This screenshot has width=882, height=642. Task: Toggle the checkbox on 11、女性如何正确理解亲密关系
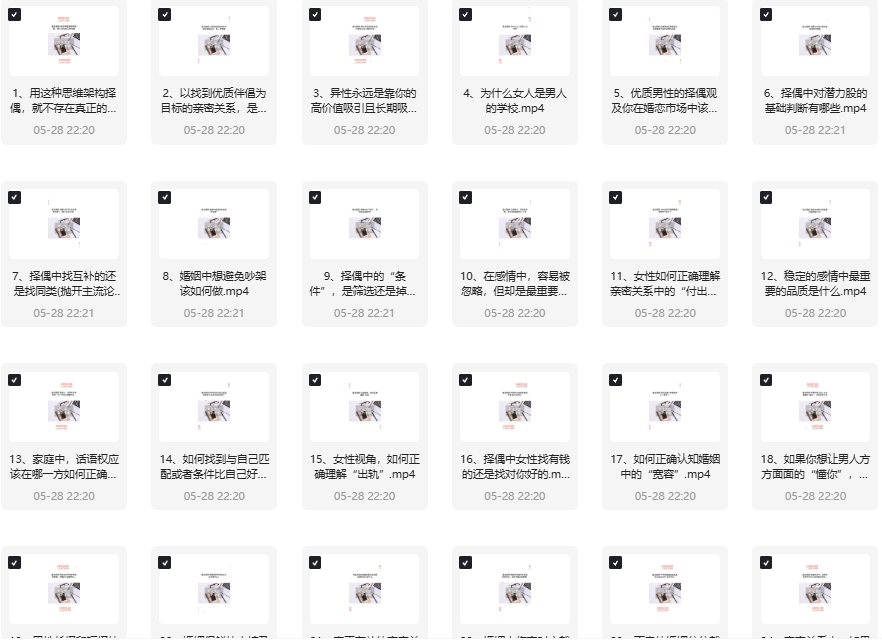tap(616, 198)
